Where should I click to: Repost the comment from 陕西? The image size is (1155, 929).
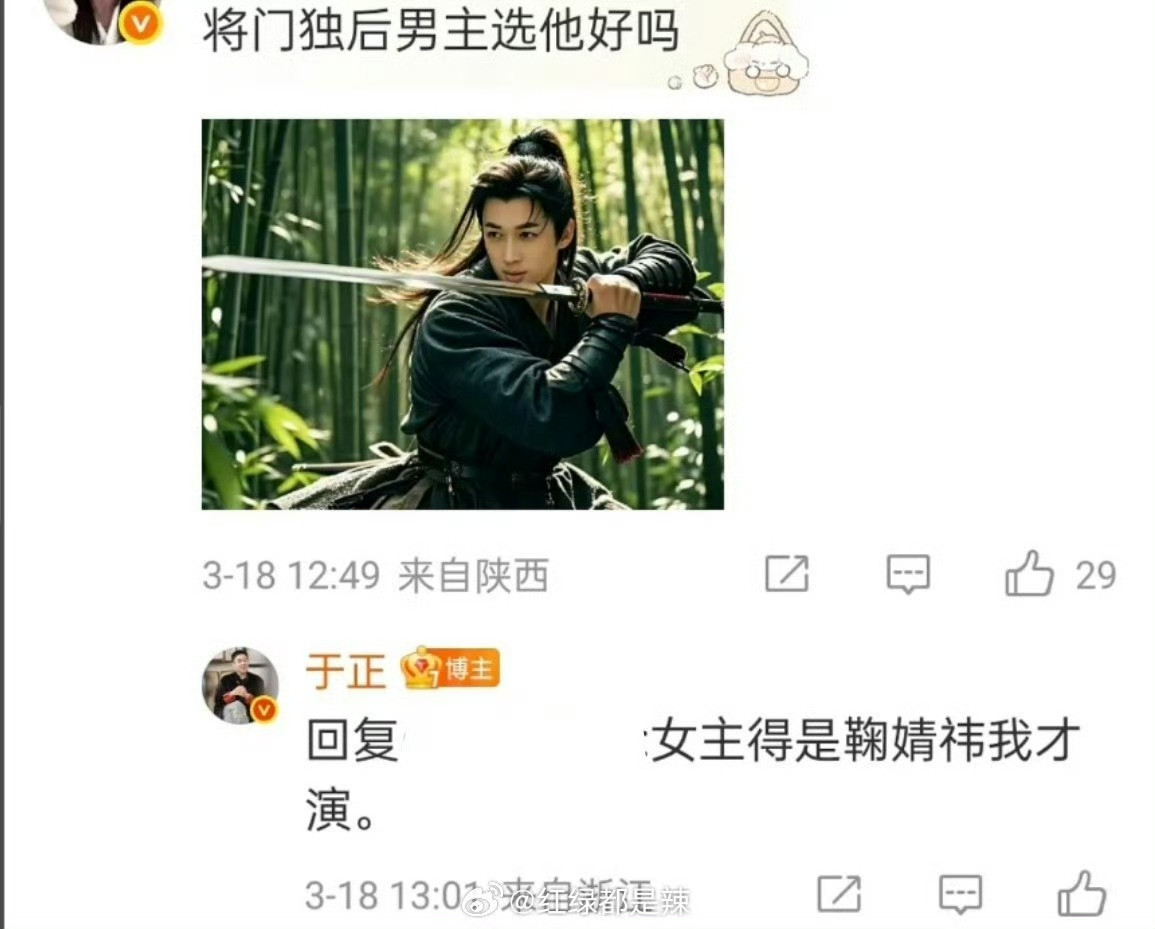tap(787, 574)
